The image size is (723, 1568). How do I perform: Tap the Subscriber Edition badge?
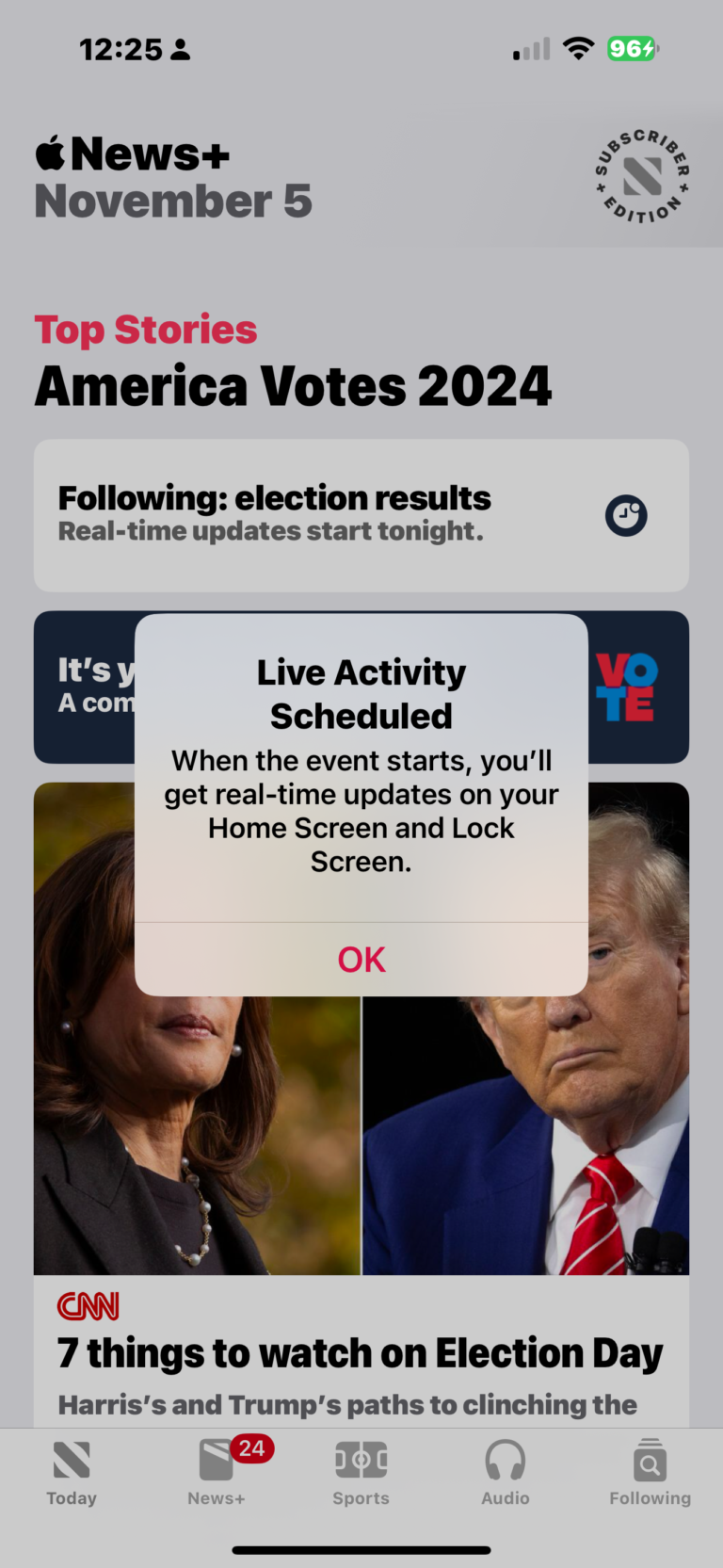pos(642,176)
